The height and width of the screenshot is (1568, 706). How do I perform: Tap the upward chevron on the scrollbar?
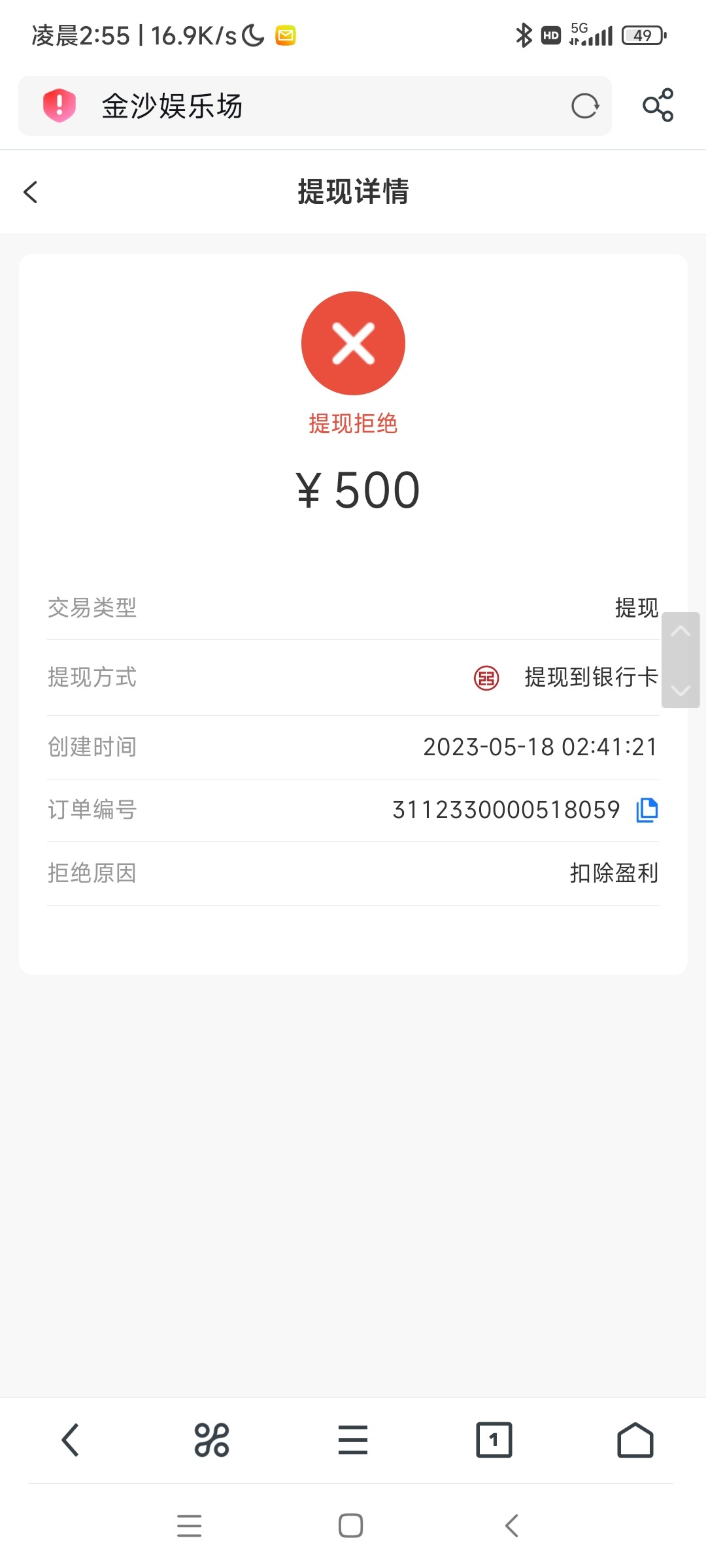pyautogui.click(x=681, y=632)
